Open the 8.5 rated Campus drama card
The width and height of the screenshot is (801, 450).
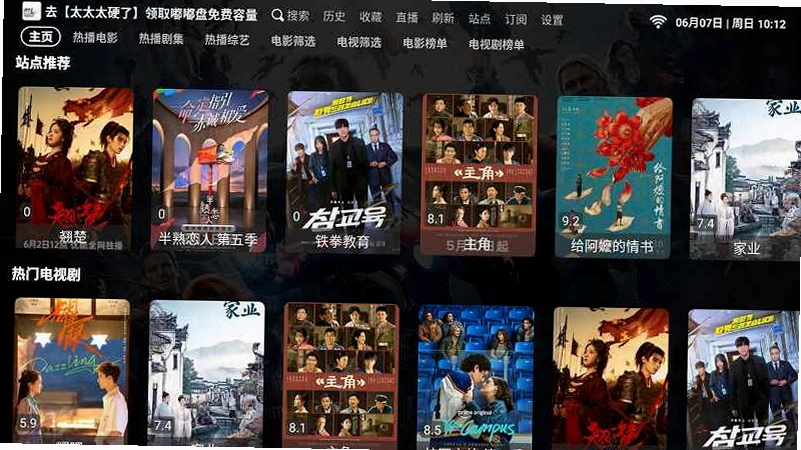pyautogui.click(x=475, y=377)
